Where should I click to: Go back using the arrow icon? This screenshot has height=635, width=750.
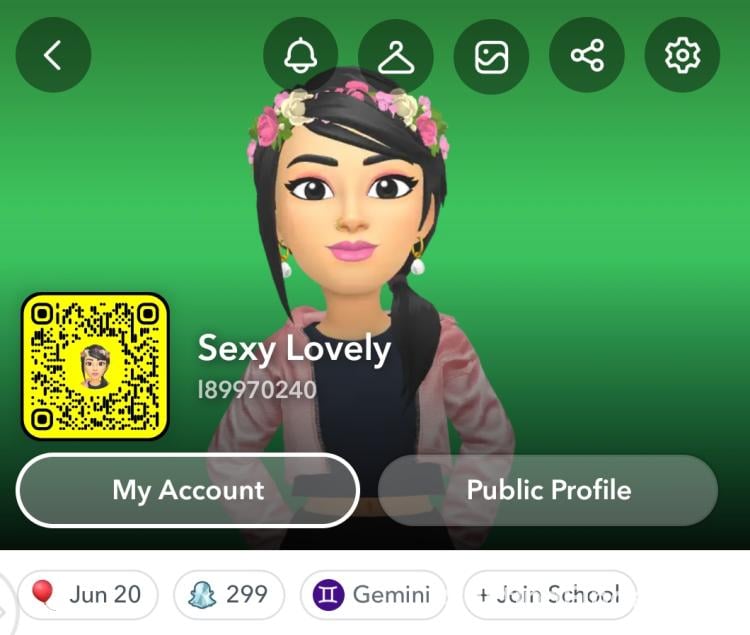click(x=53, y=56)
